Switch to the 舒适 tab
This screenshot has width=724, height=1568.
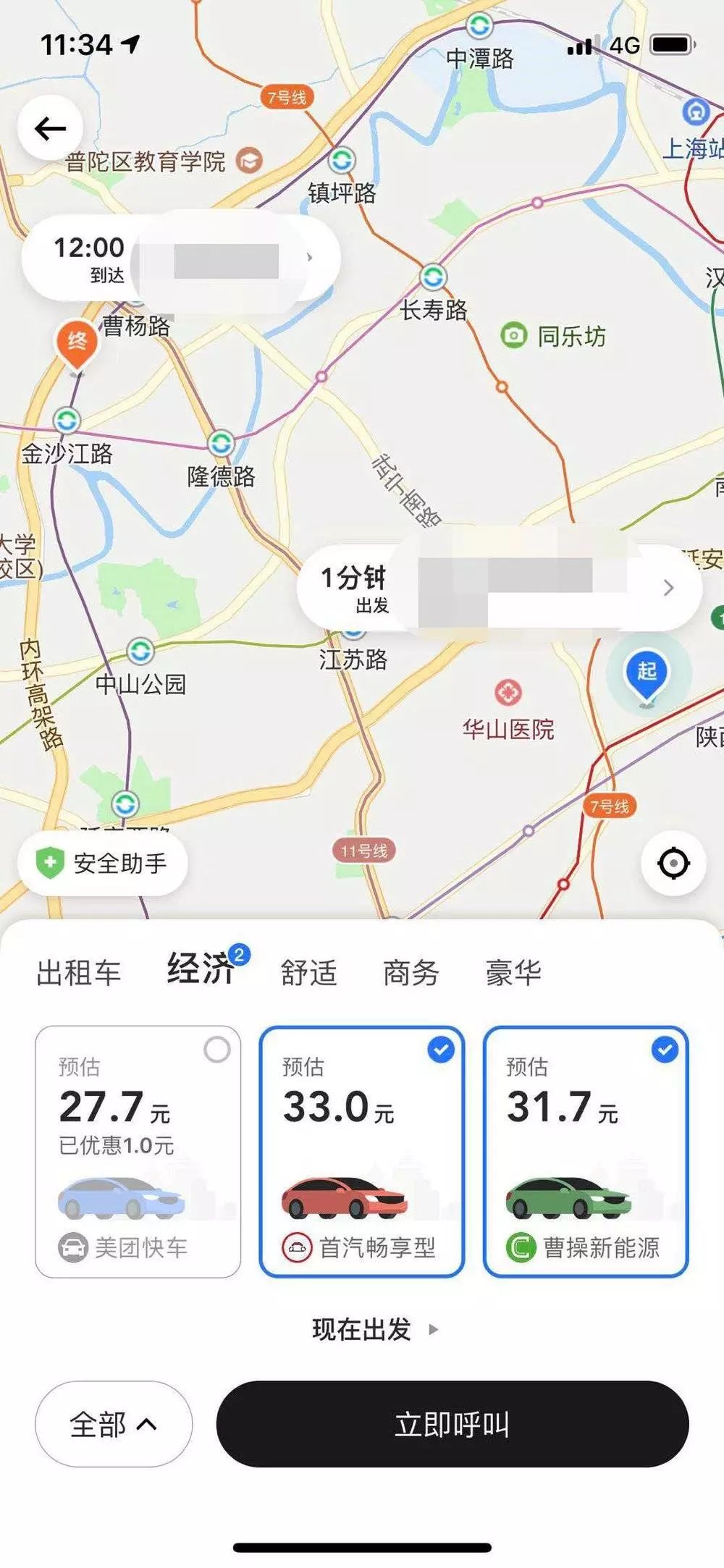point(308,972)
